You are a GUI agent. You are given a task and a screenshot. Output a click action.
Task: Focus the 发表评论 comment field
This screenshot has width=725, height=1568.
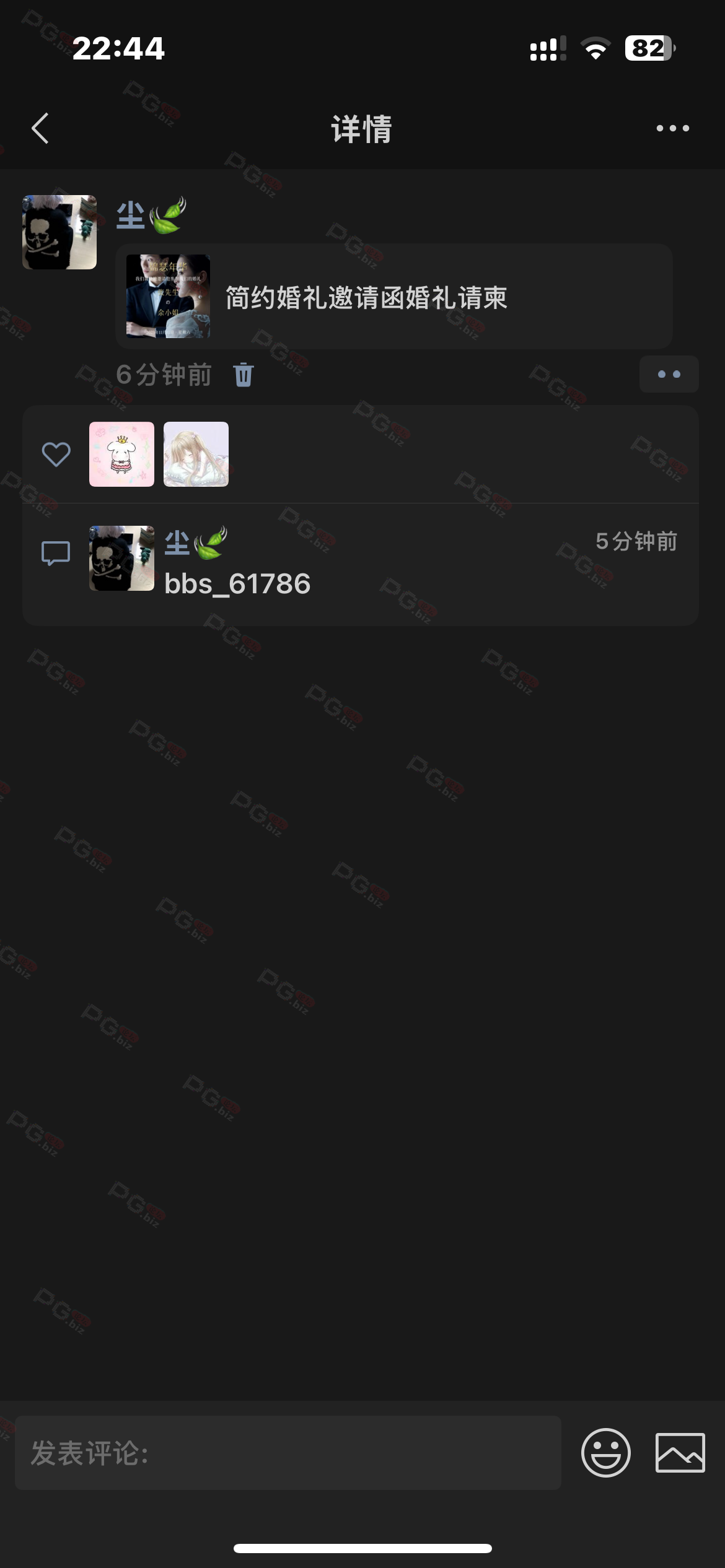tap(288, 1452)
